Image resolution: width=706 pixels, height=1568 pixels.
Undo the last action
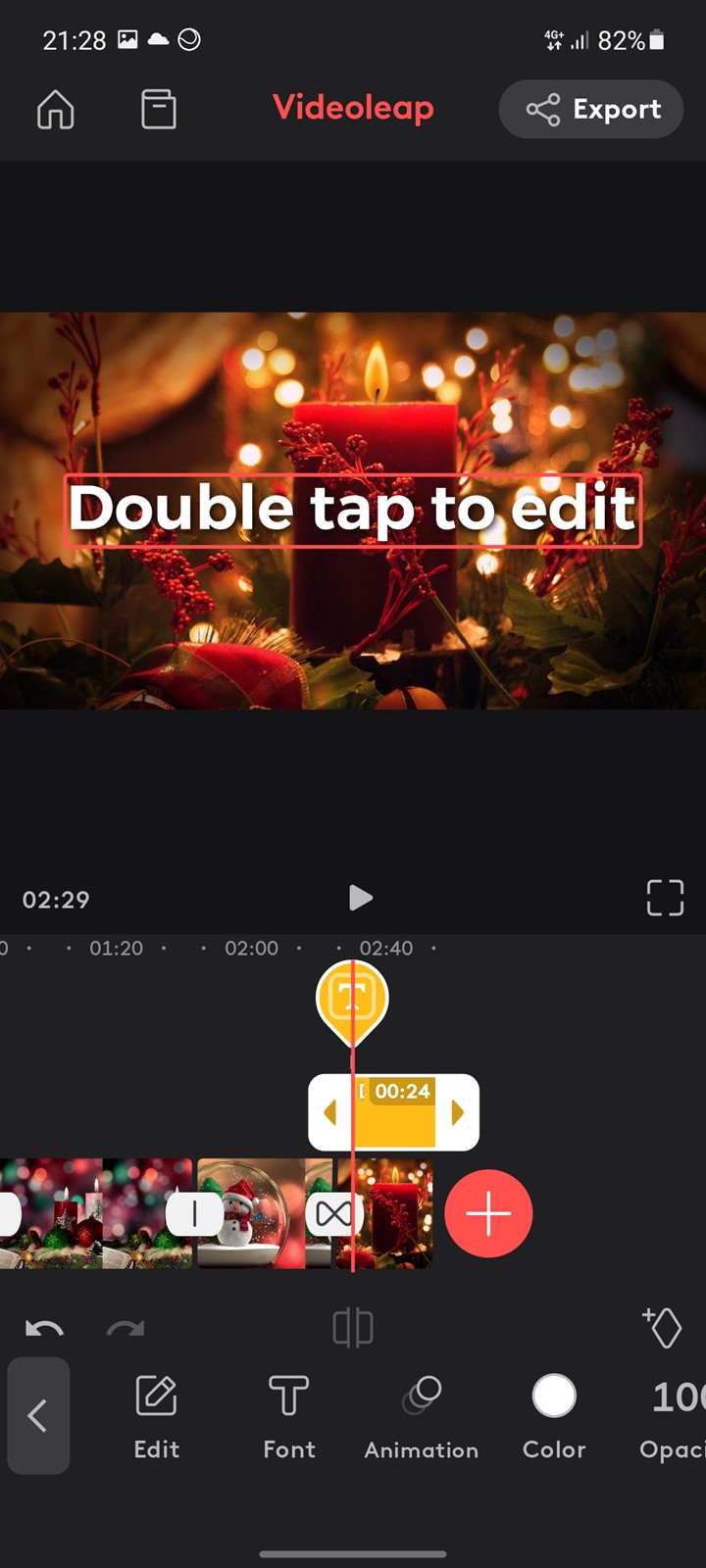(44, 1329)
